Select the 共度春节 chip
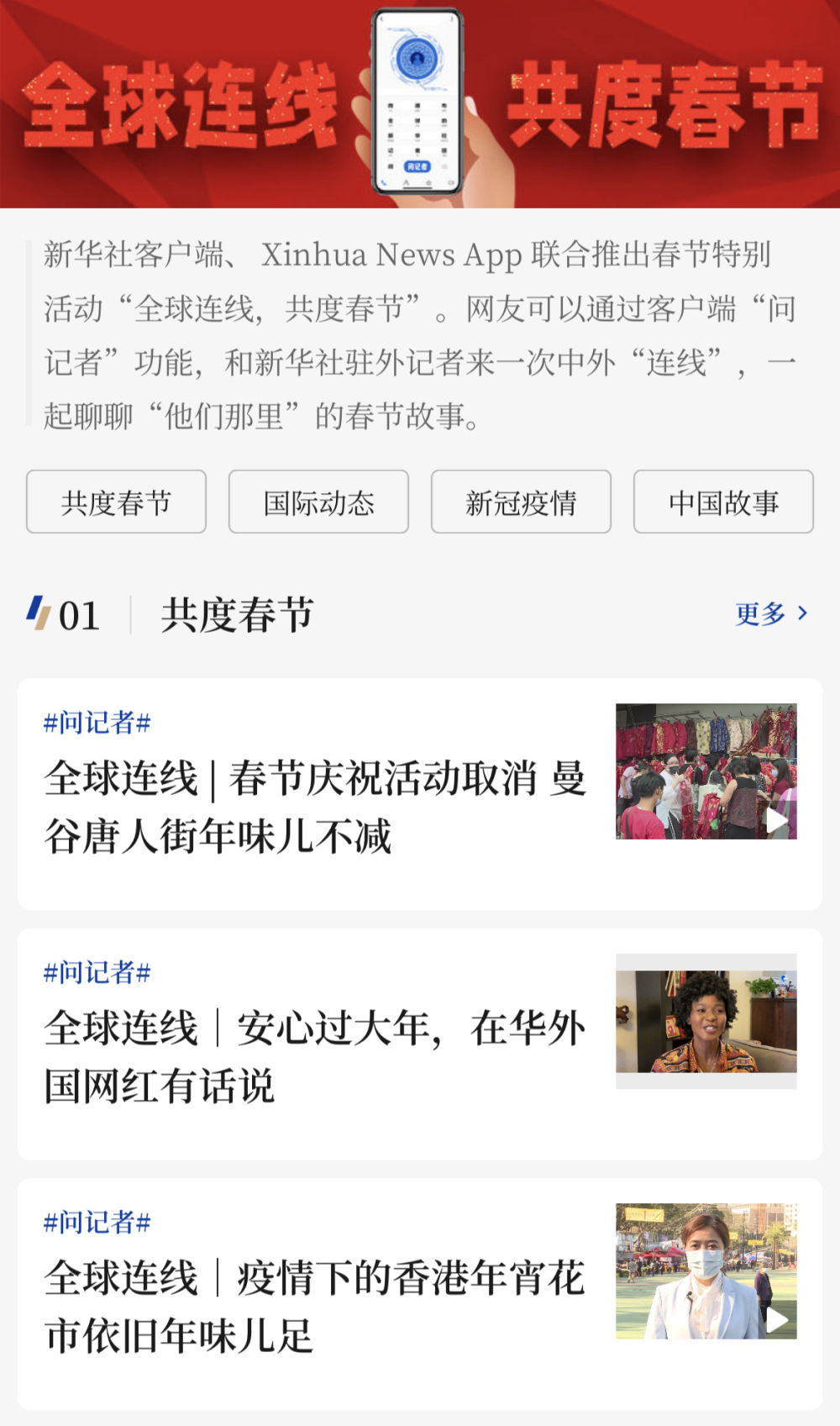 coord(116,503)
